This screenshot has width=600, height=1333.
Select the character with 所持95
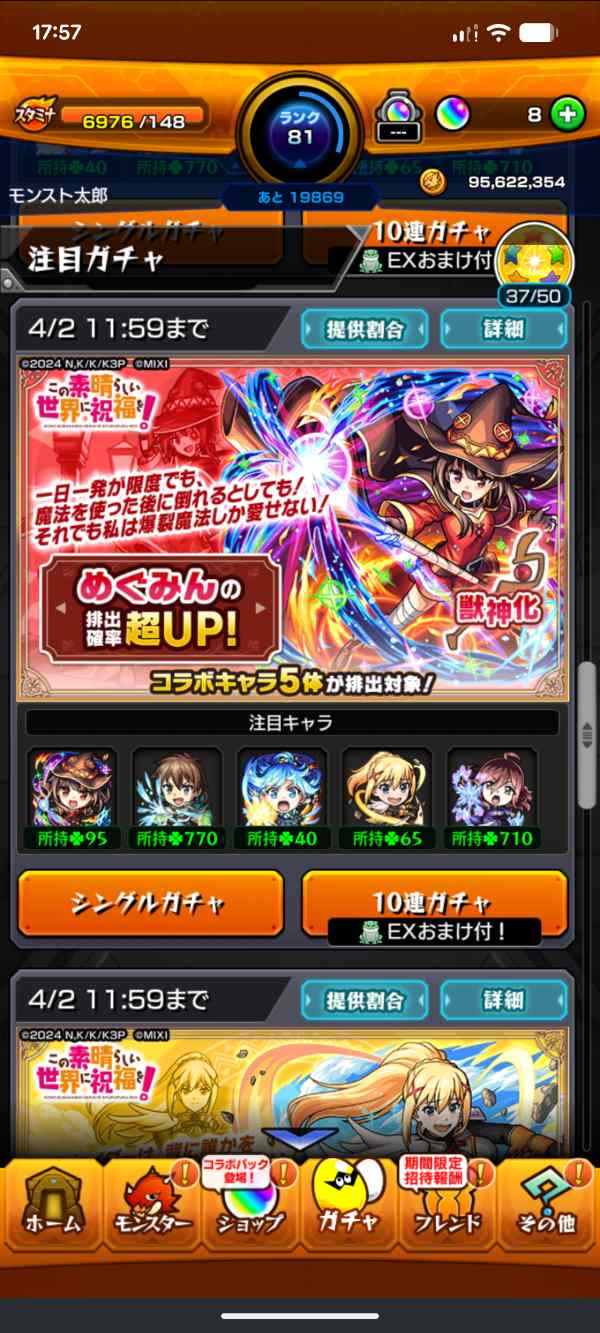coord(72,797)
